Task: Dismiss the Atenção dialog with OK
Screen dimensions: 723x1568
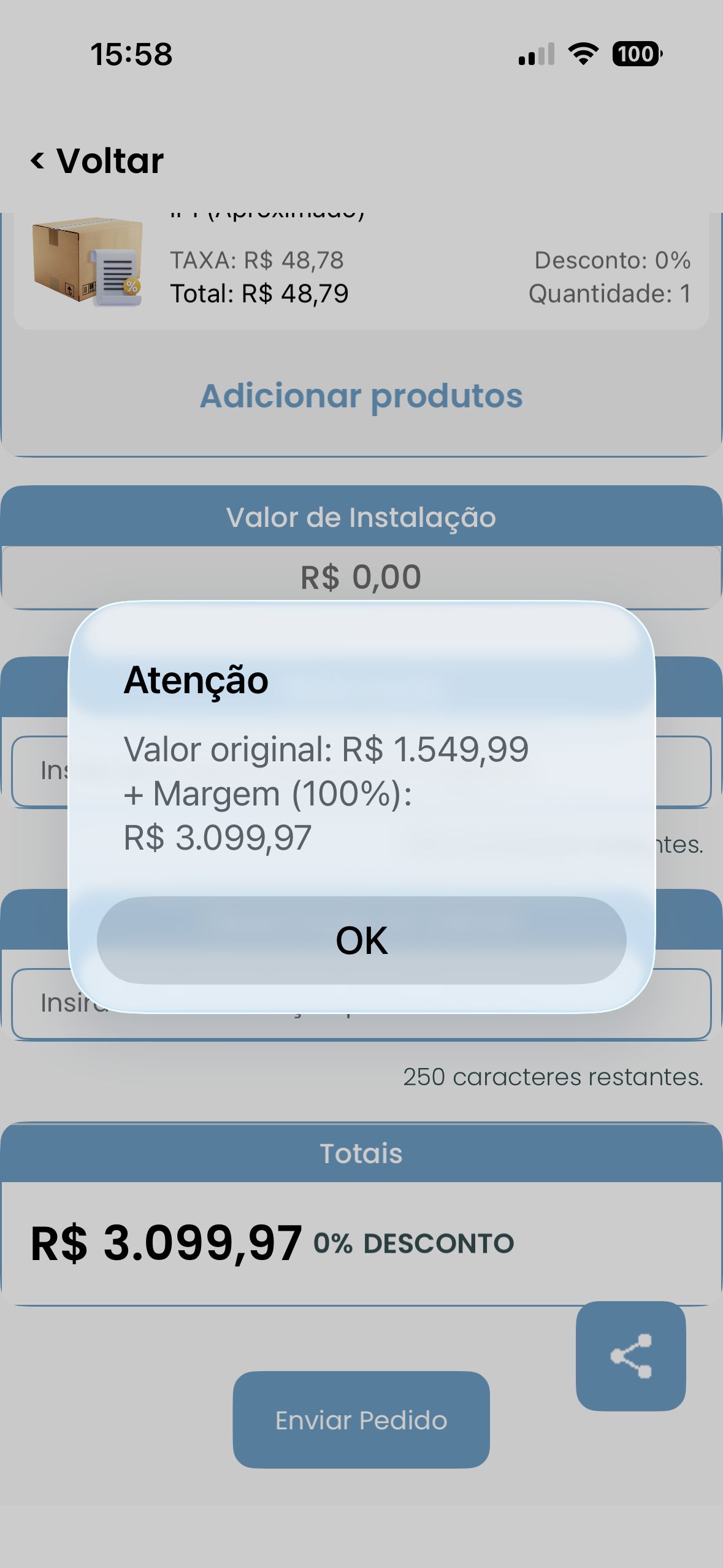Action: point(361,940)
